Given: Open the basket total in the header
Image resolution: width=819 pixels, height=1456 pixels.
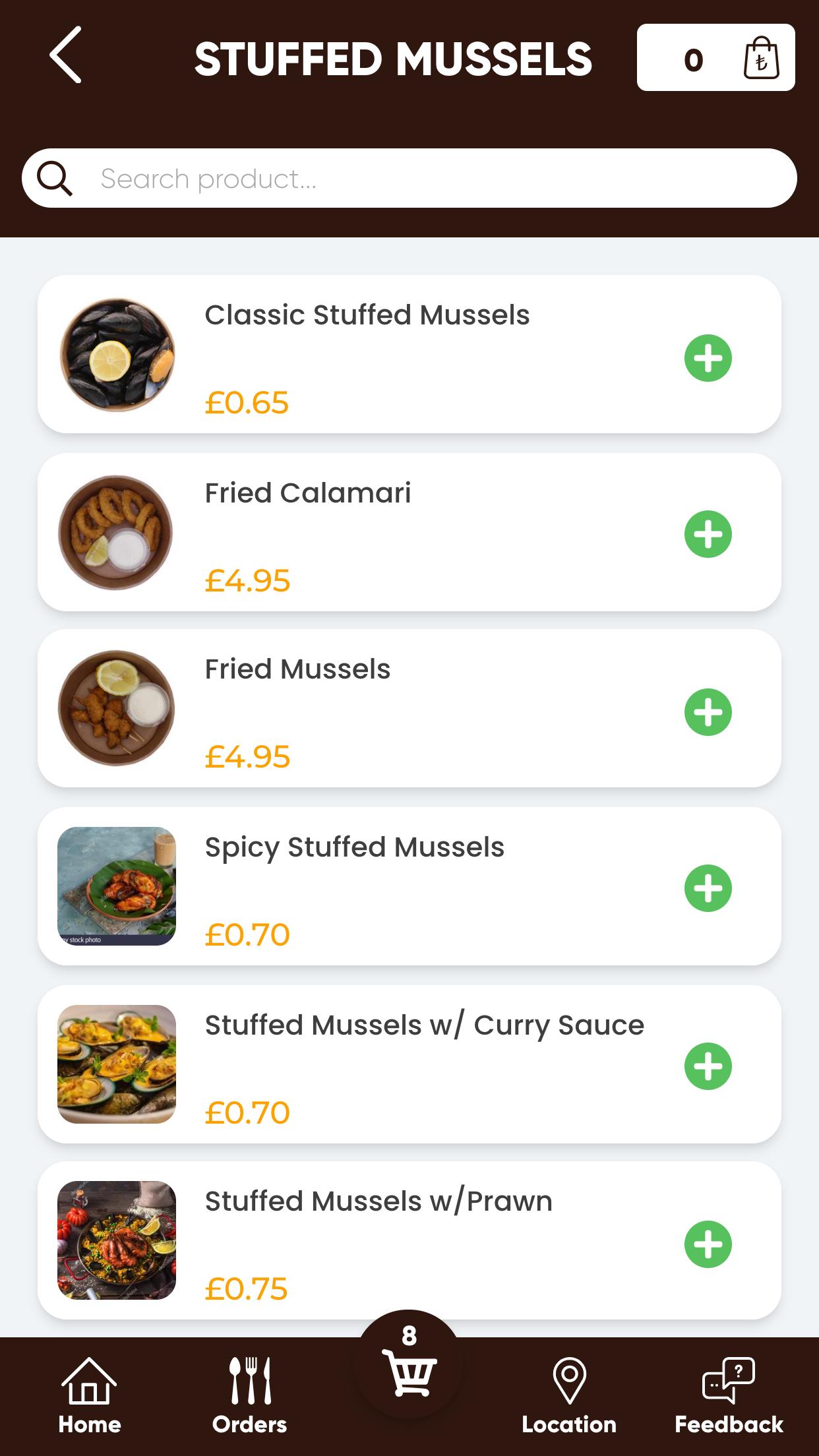Looking at the screenshot, I should click(715, 57).
